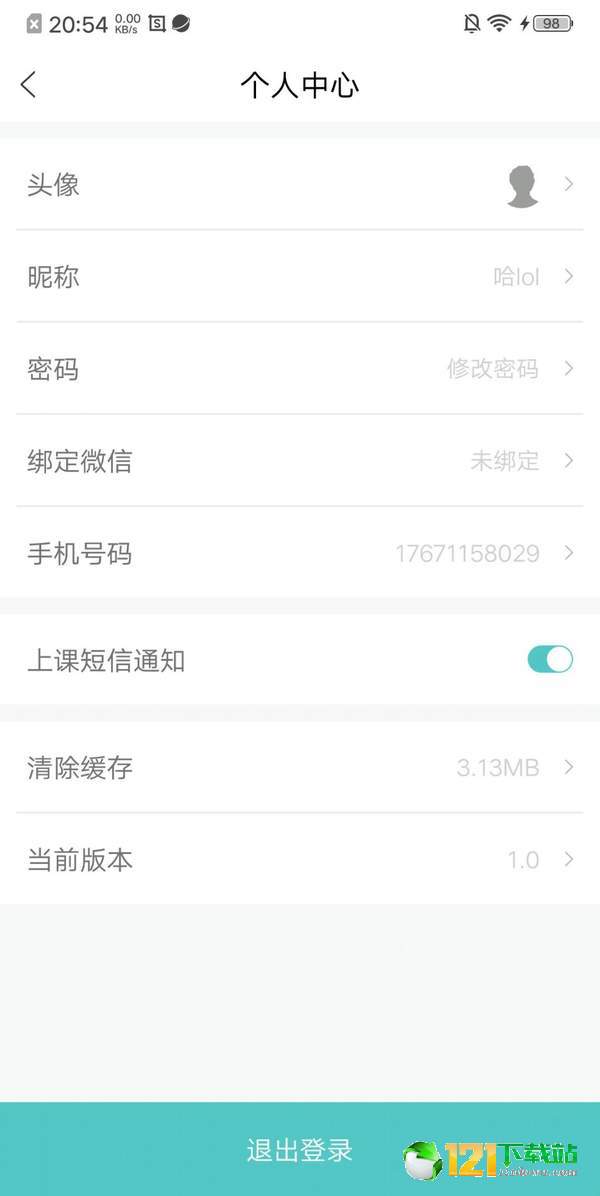
Task: Turn off 上课短信通知 switch
Action: (x=549, y=660)
